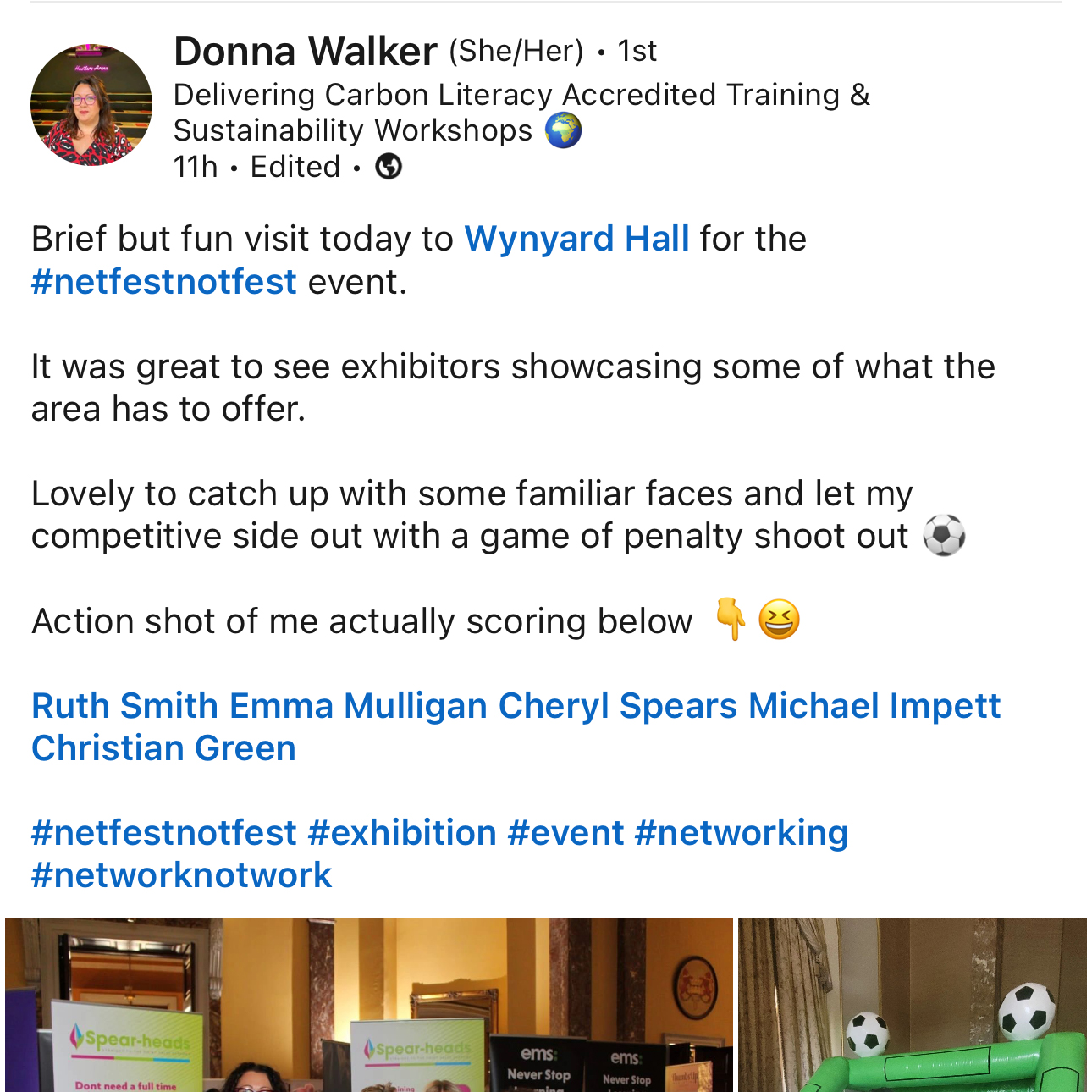Open the #event hashtag
Viewport: 1092px width, 1092px height.
pos(565,833)
